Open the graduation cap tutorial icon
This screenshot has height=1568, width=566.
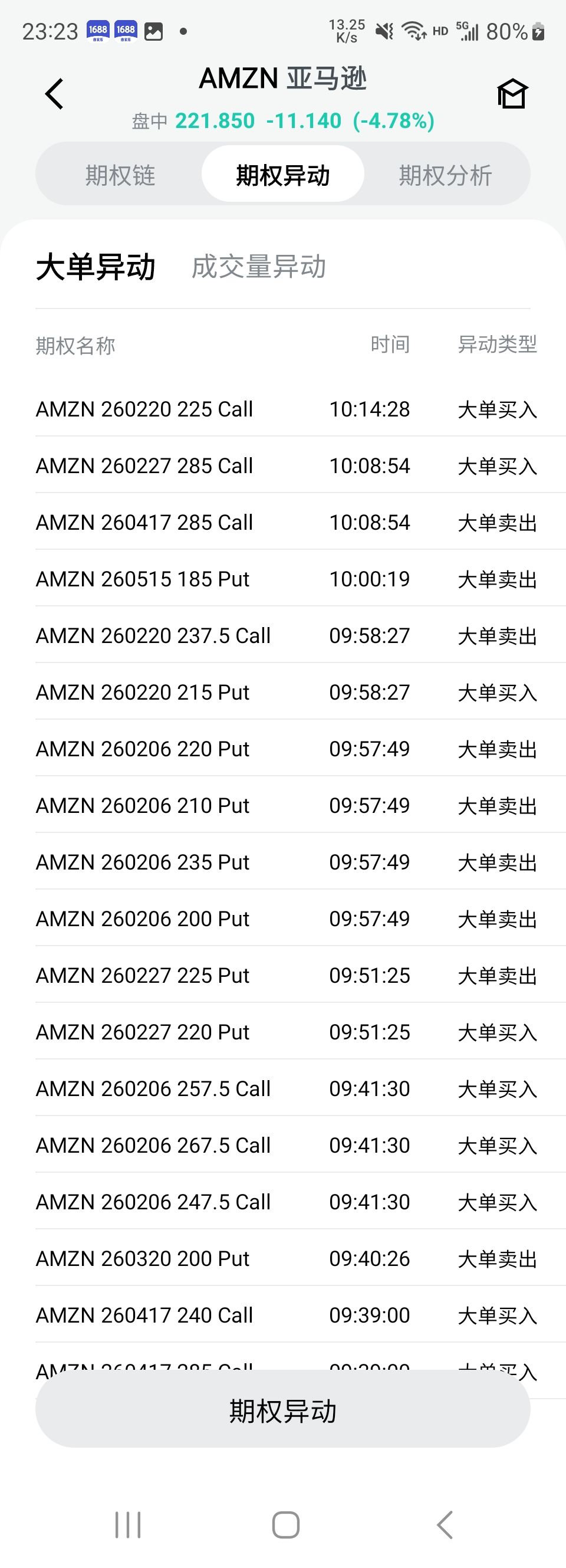pos(512,94)
